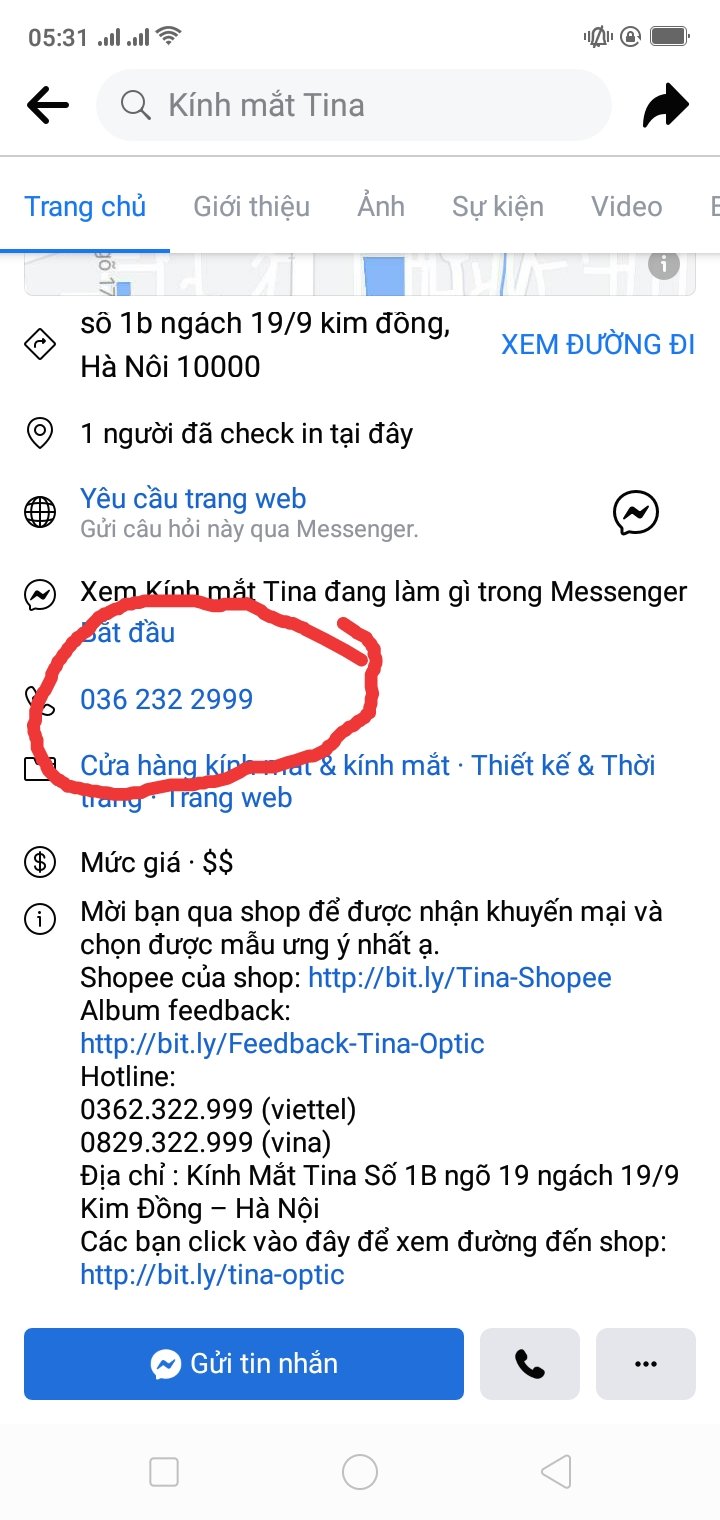The image size is (720, 1520).
Task: Open the Feedback-Tina-Optic album link
Action: tap(282, 1044)
